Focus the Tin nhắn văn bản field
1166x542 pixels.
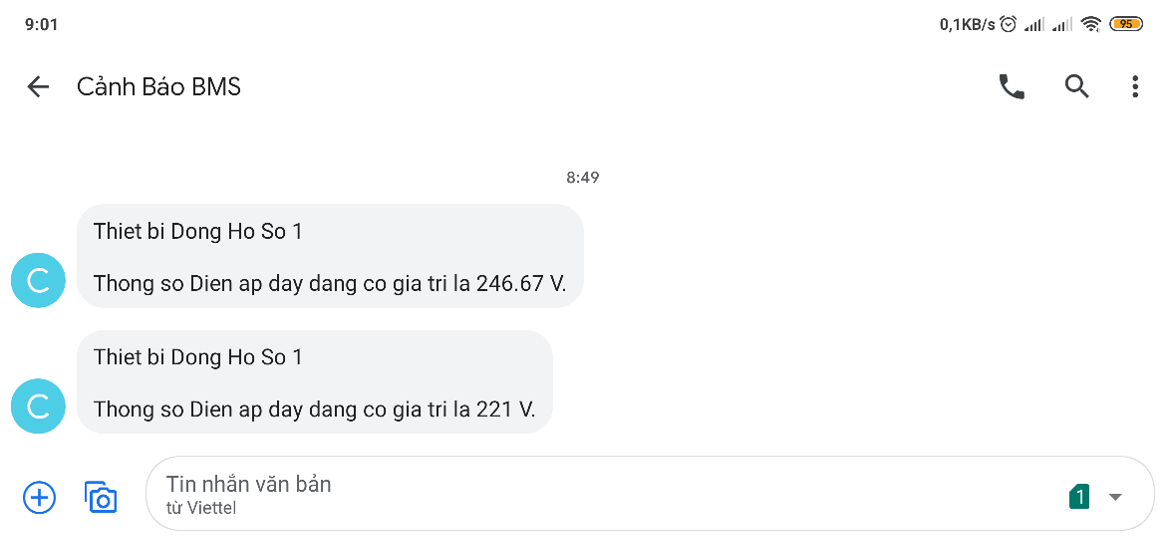coord(600,495)
